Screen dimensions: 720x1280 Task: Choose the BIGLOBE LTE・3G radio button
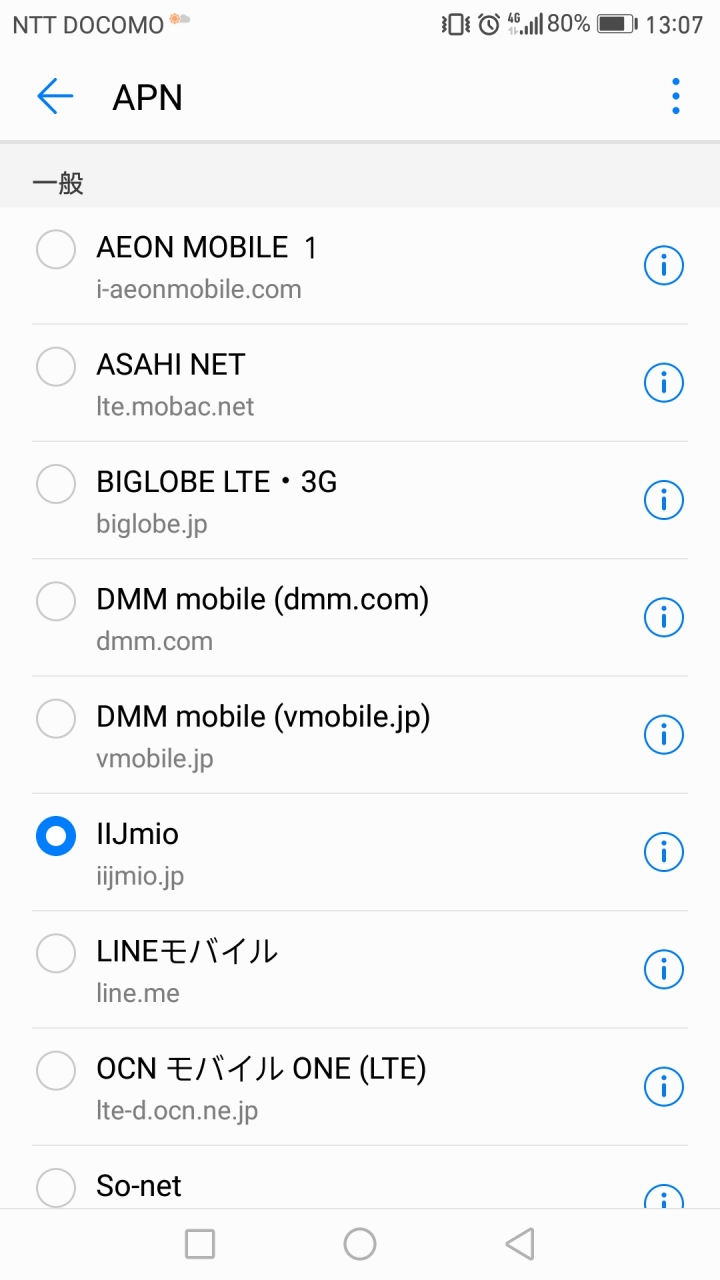click(56, 484)
